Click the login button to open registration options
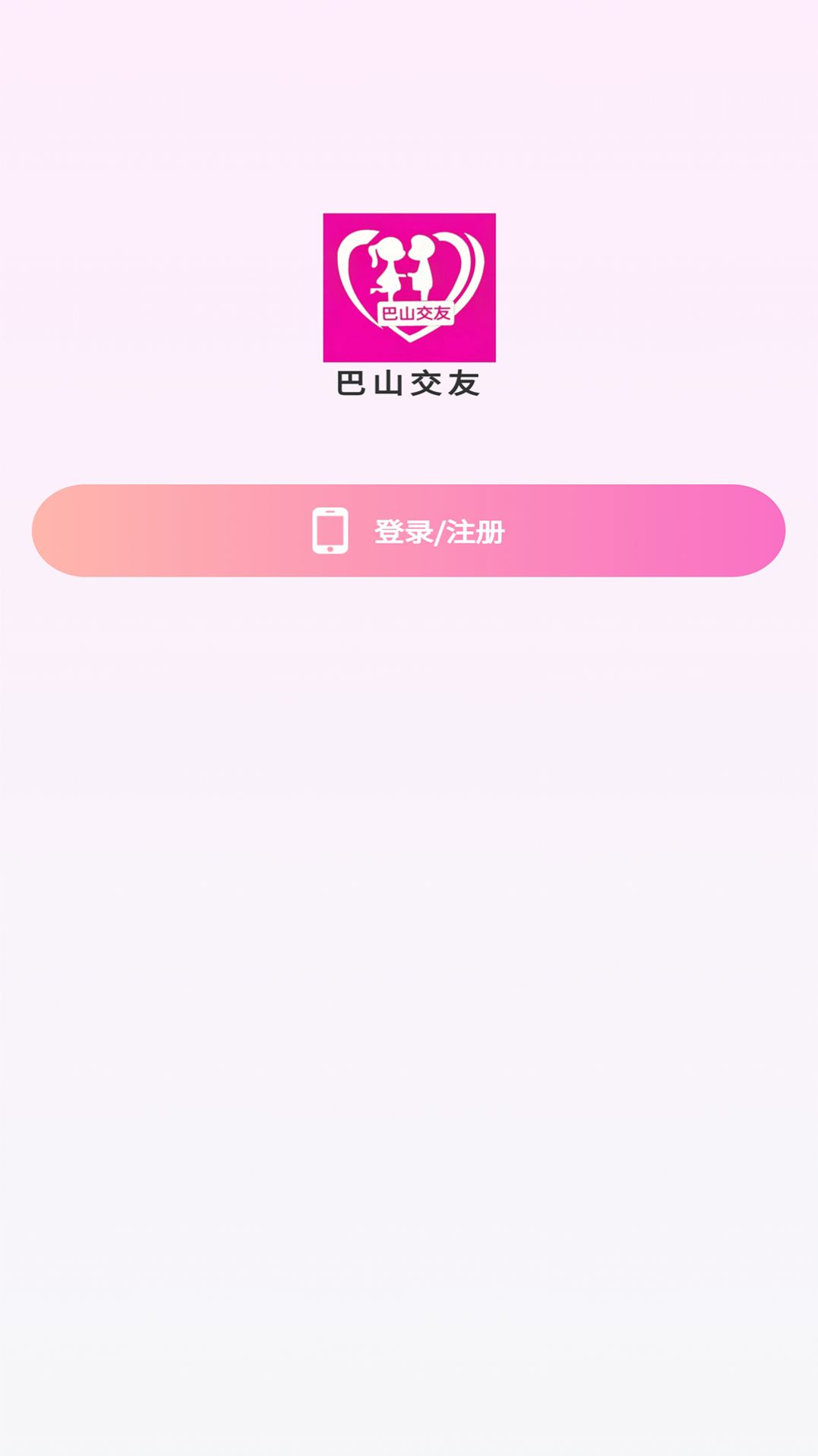Screen dimensions: 818x1456 click(409, 532)
